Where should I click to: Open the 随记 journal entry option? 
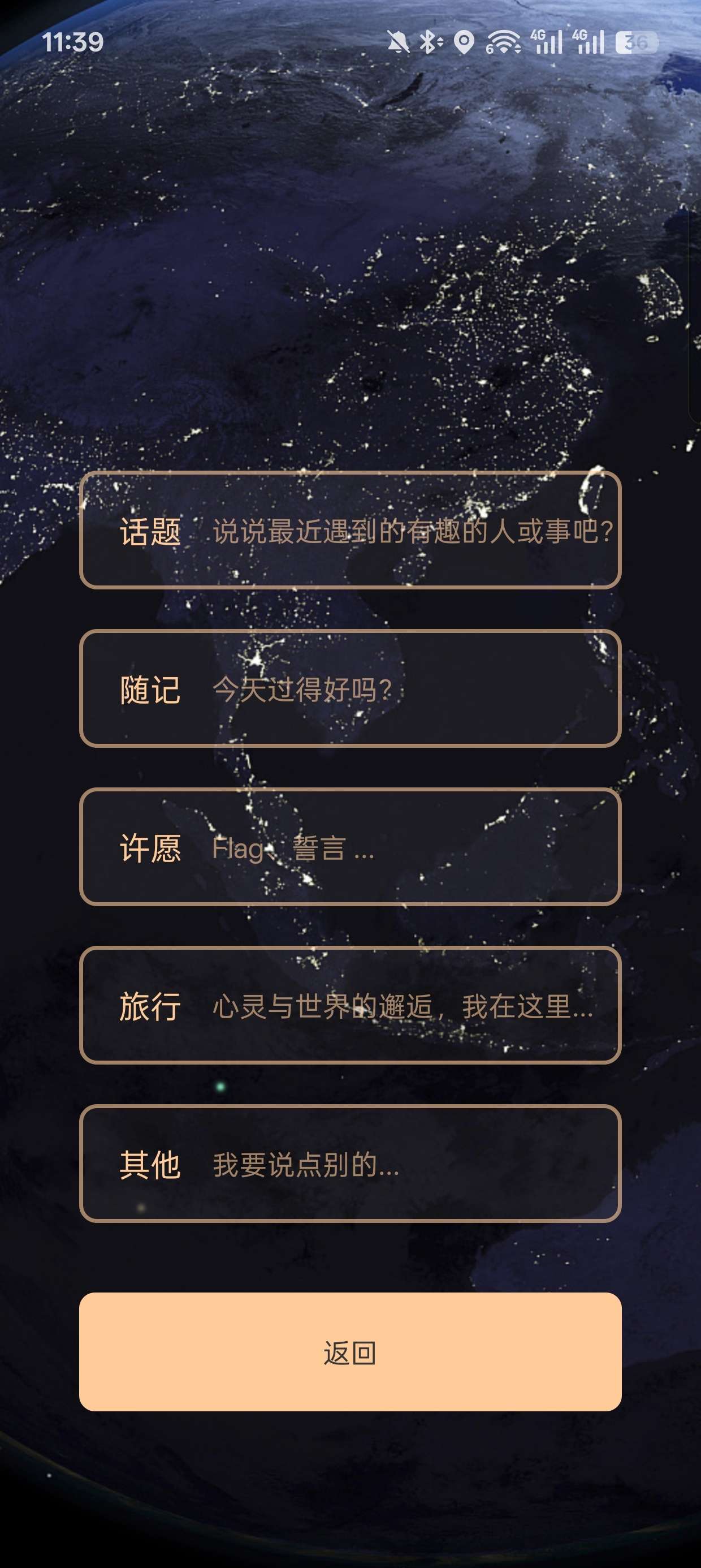350,690
